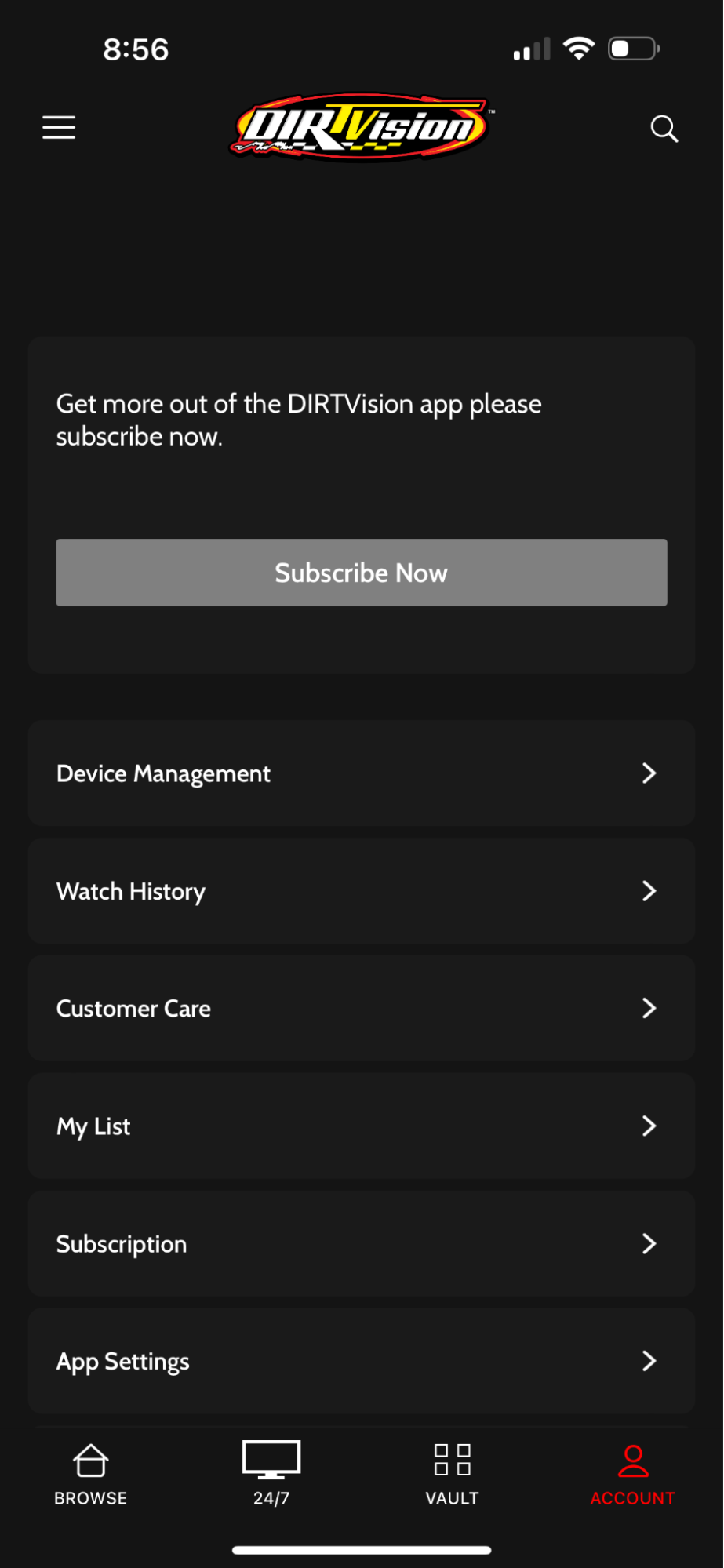Select the Account tab
Image resolution: width=724 pixels, height=1568 pixels.
click(632, 1475)
